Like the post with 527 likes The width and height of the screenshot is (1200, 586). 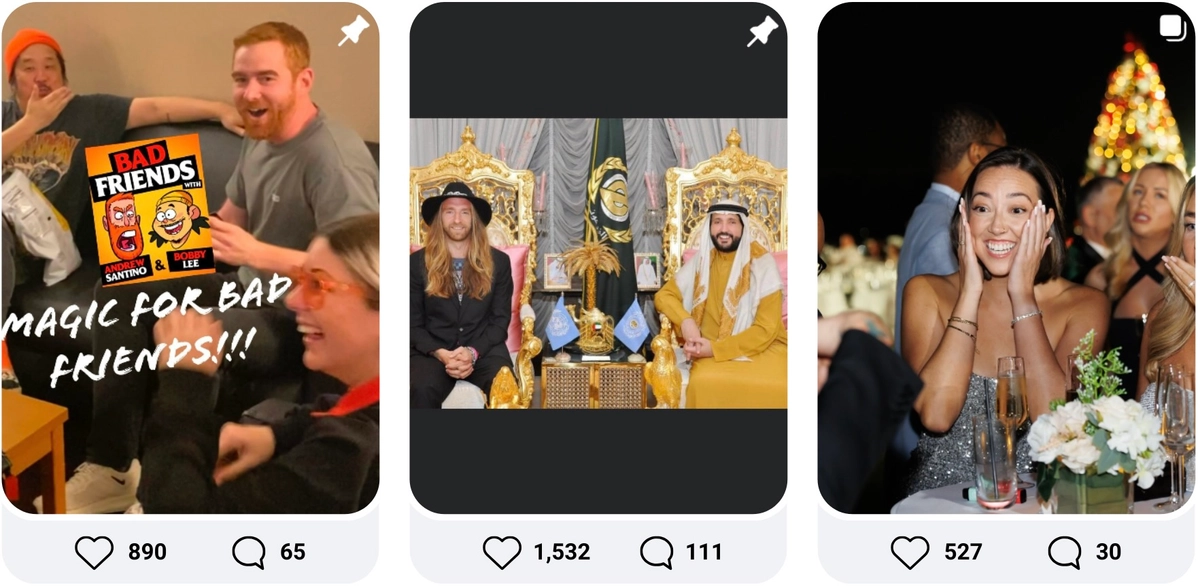909,552
